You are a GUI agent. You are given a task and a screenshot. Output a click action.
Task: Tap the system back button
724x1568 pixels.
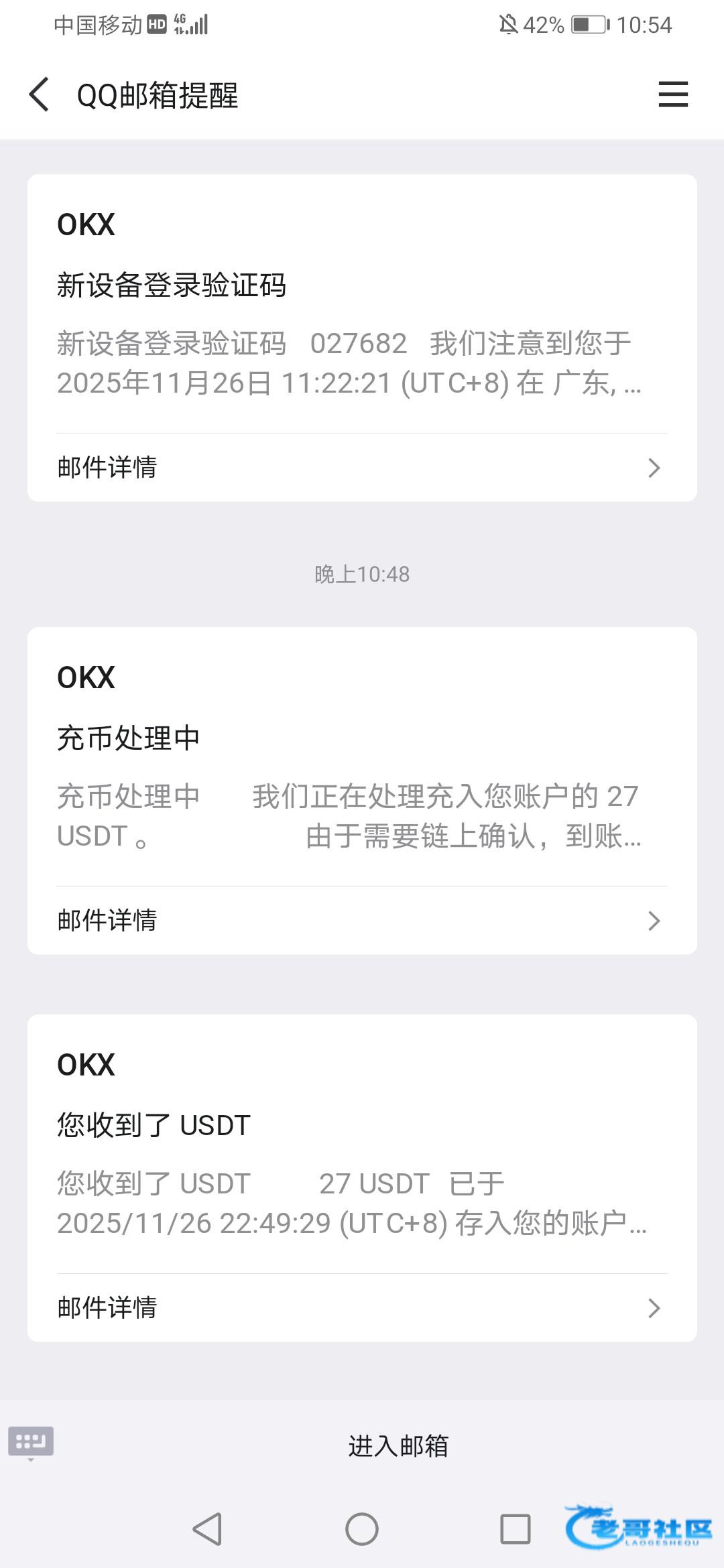tap(208, 1529)
